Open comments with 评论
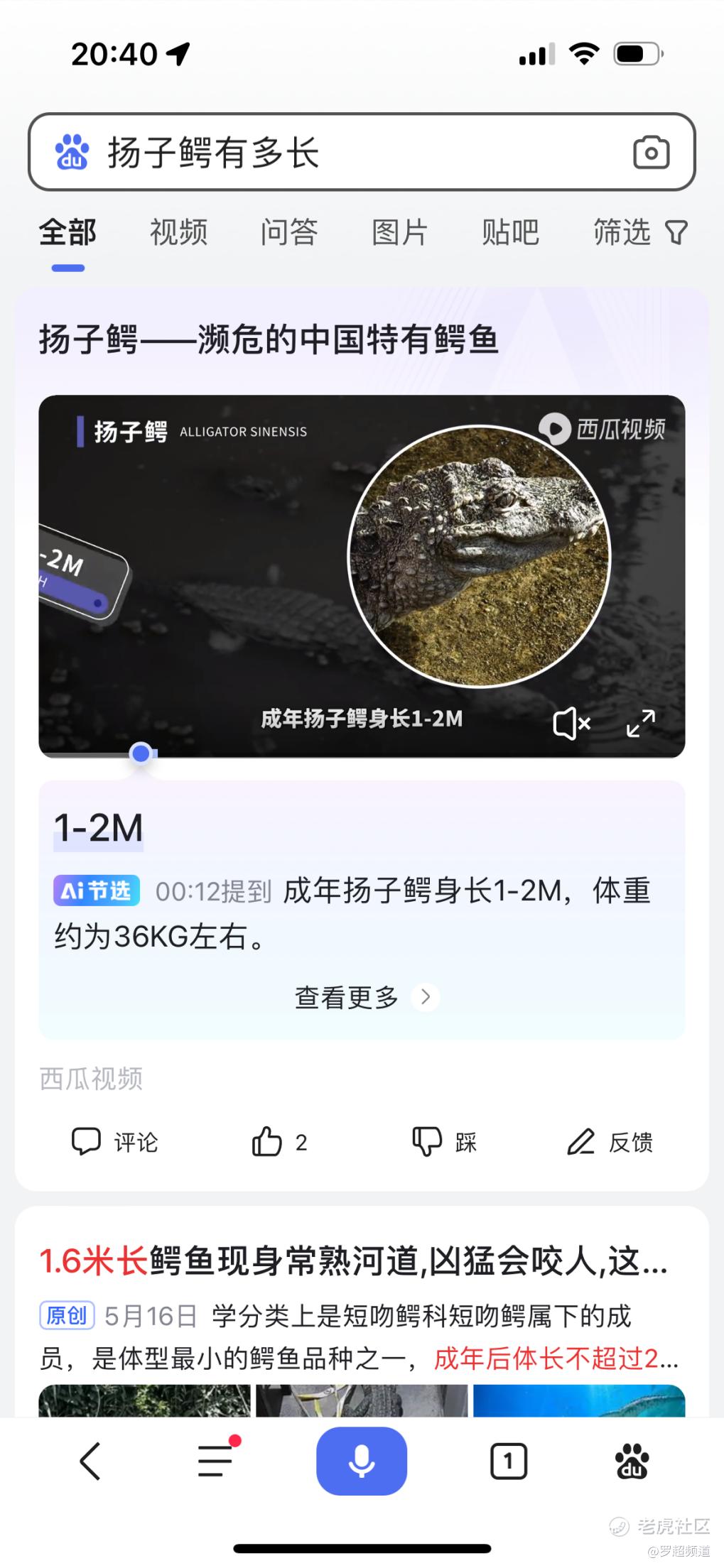The width and height of the screenshot is (724, 1568). coord(115,1142)
